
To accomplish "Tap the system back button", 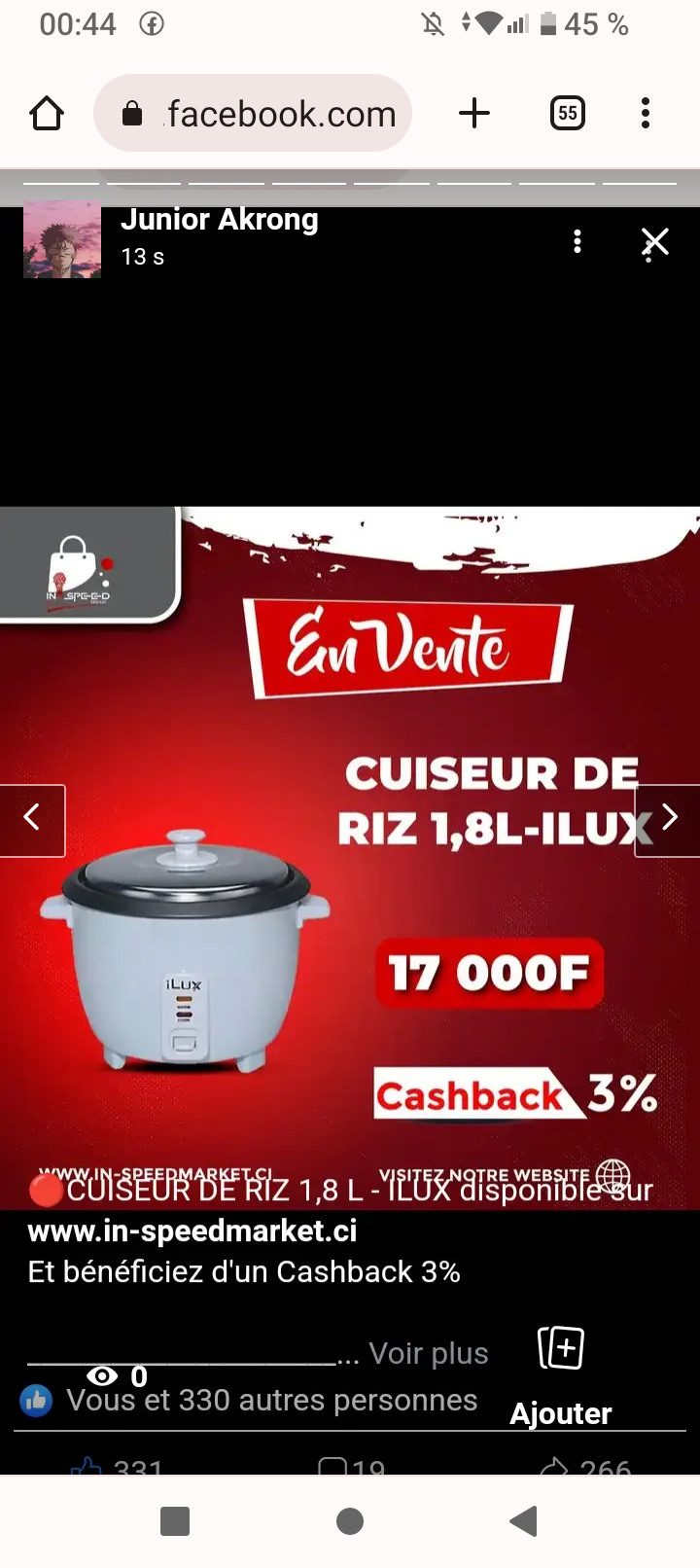I will tap(524, 1521).
